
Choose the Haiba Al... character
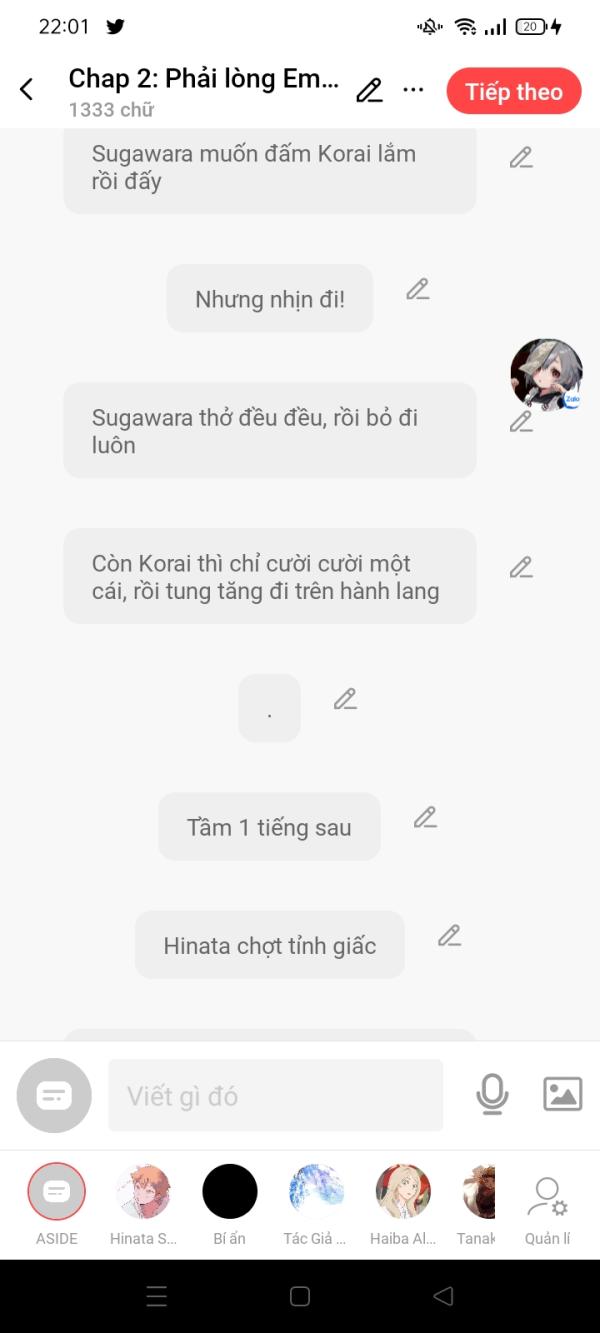coord(403,1192)
